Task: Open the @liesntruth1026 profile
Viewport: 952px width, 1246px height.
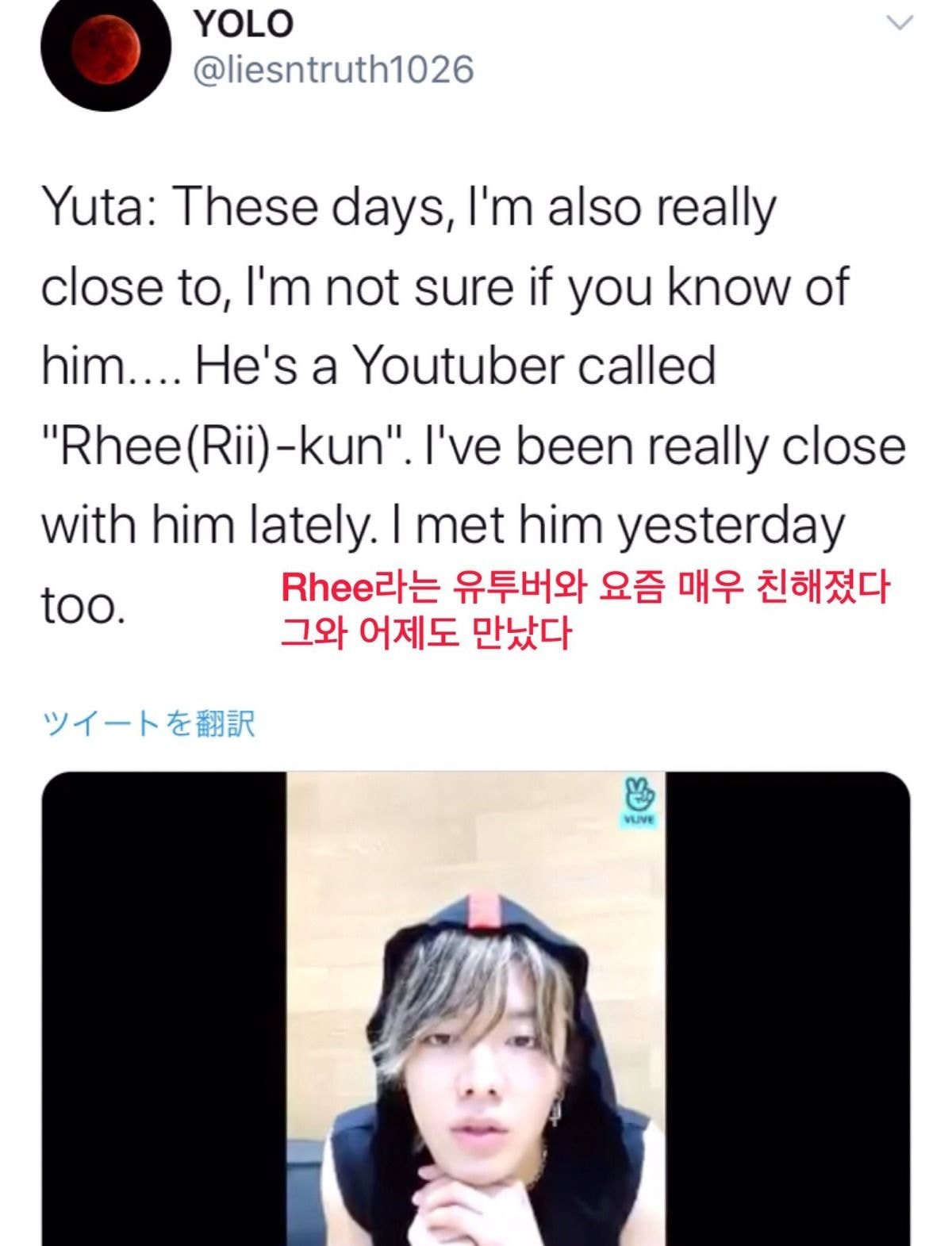Action: coord(333,70)
